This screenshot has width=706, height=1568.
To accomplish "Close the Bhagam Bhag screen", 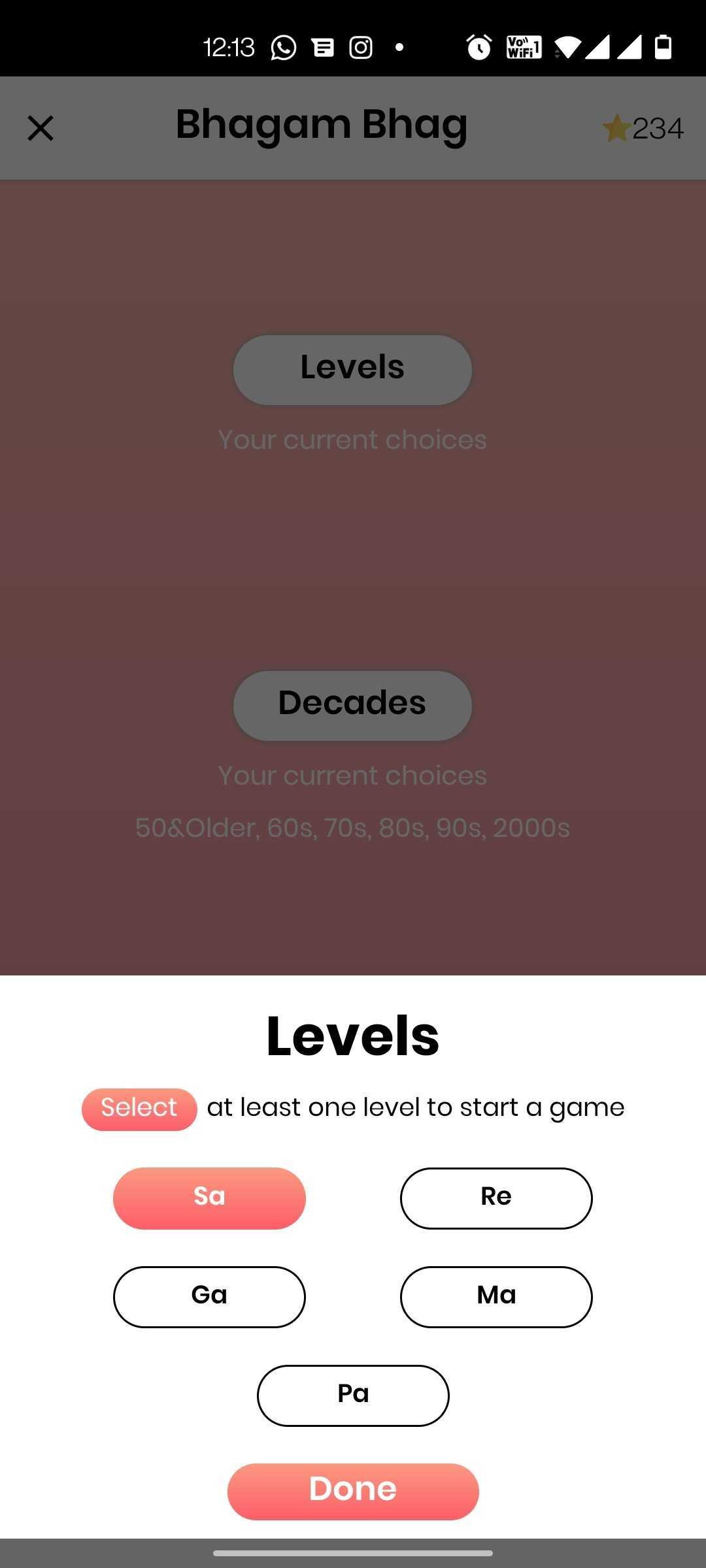I will [41, 128].
